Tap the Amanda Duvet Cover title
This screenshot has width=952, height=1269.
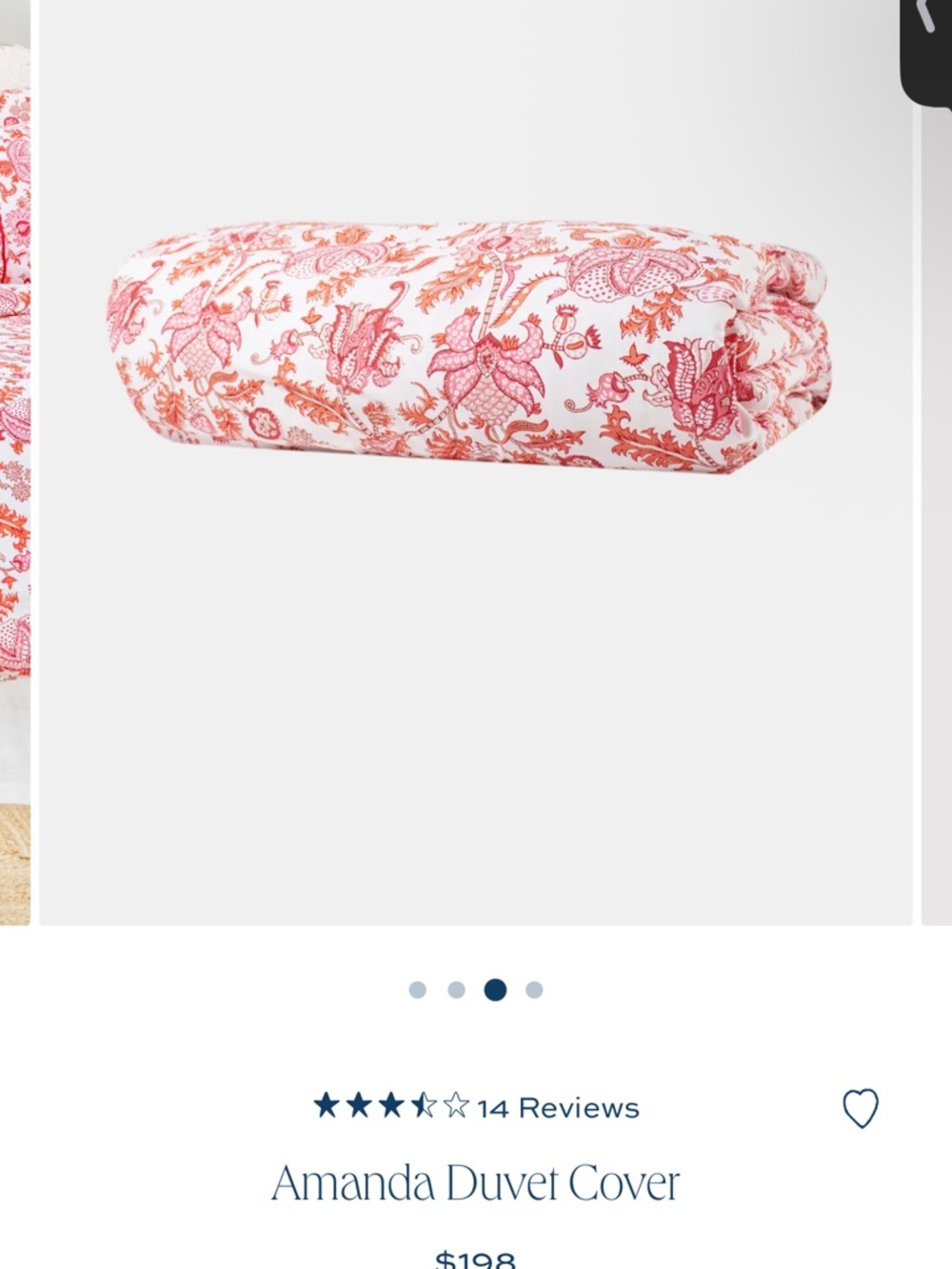click(476, 1180)
